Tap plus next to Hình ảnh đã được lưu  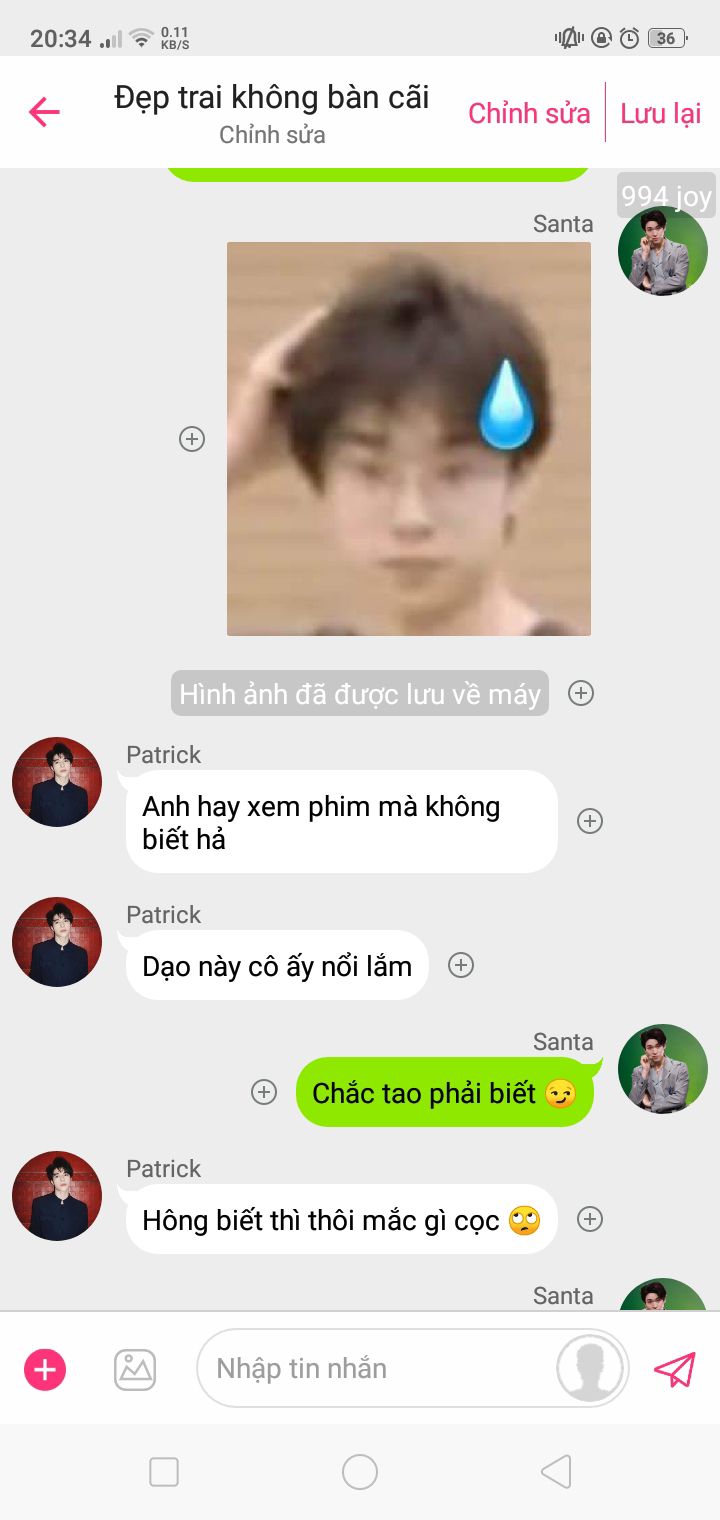[581, 693]
